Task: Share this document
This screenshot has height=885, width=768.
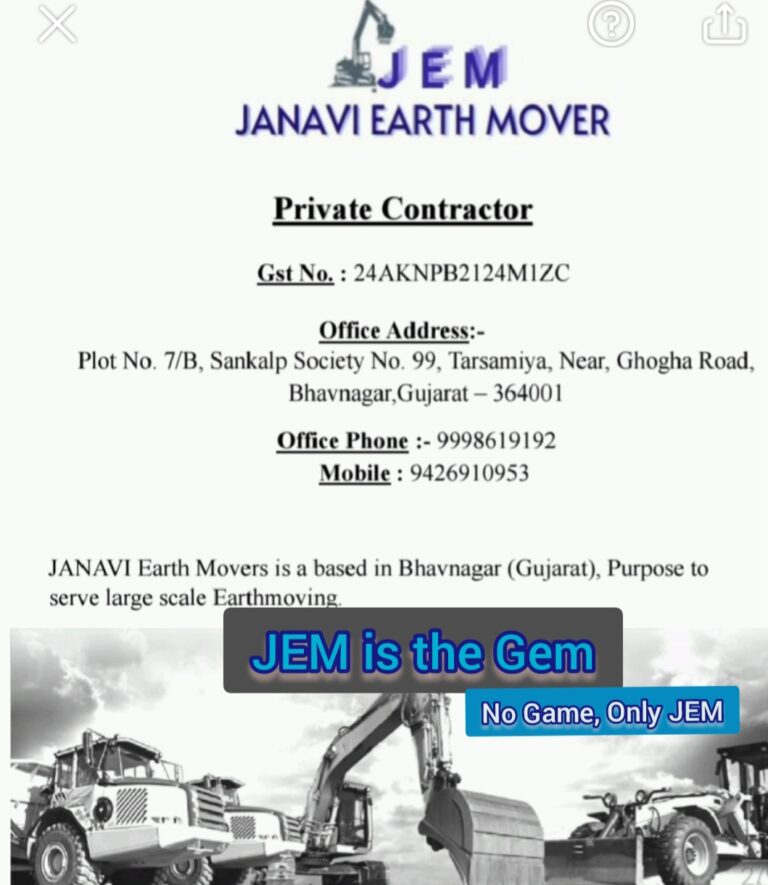Action: click(725, 24)
